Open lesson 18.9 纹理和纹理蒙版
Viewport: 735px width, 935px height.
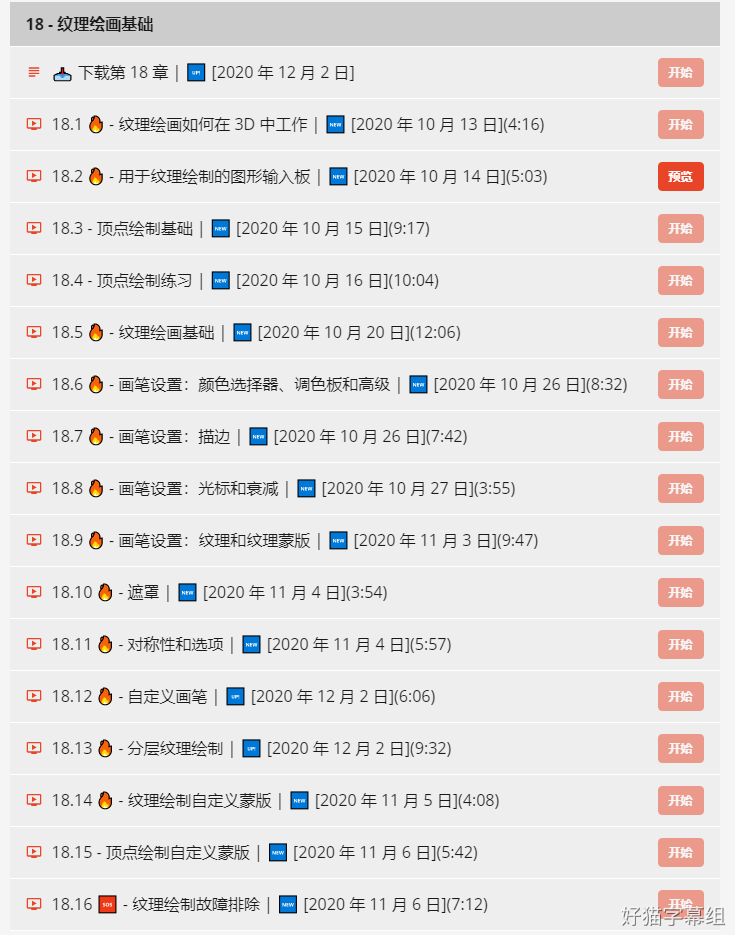pyautogui.click(x=214, y=541)
